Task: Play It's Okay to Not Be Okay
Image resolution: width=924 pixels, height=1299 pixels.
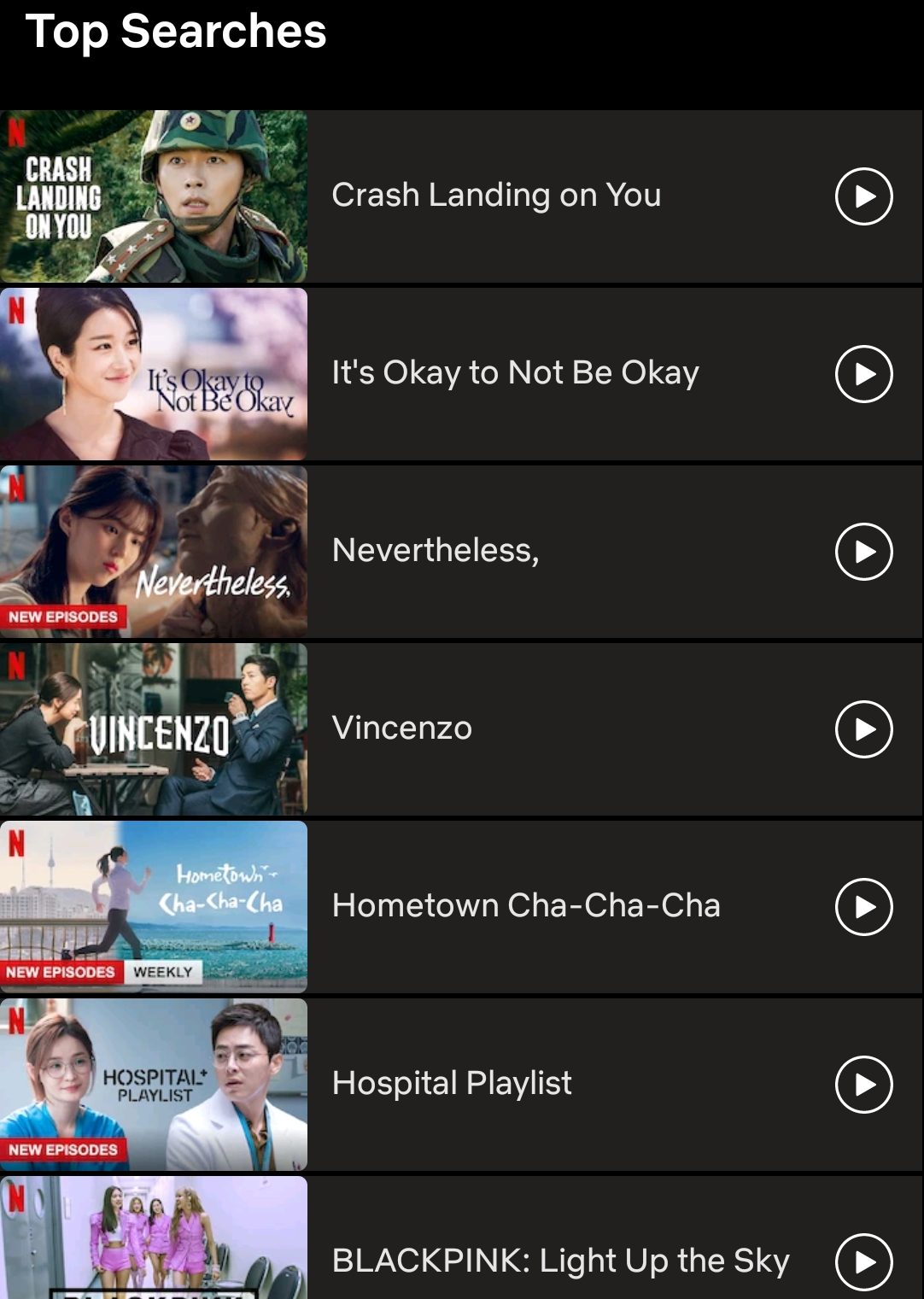Action: tap(863, 374)
